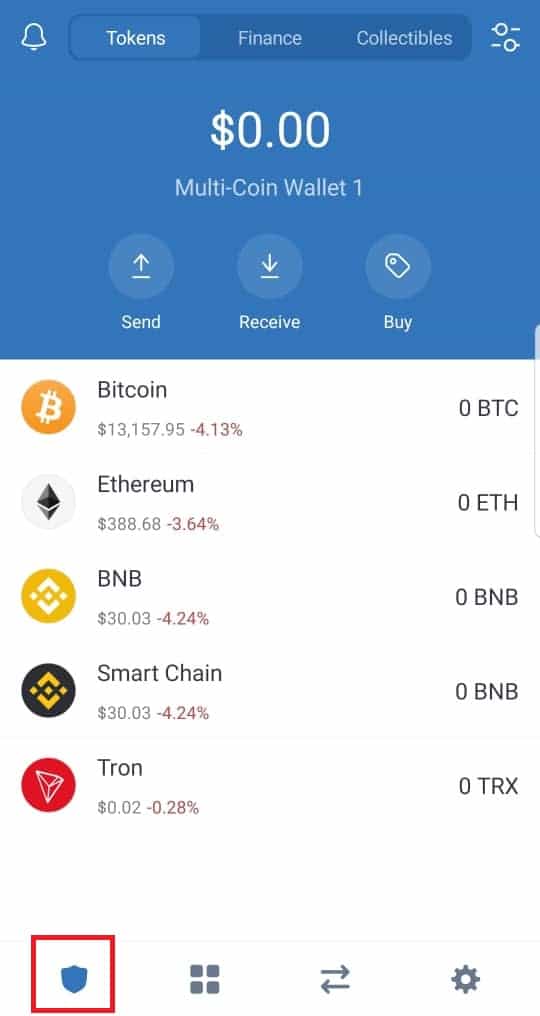This screenshot has width=540, height=1016.
Task: Open the BNB token row
Action: point(270,596)
